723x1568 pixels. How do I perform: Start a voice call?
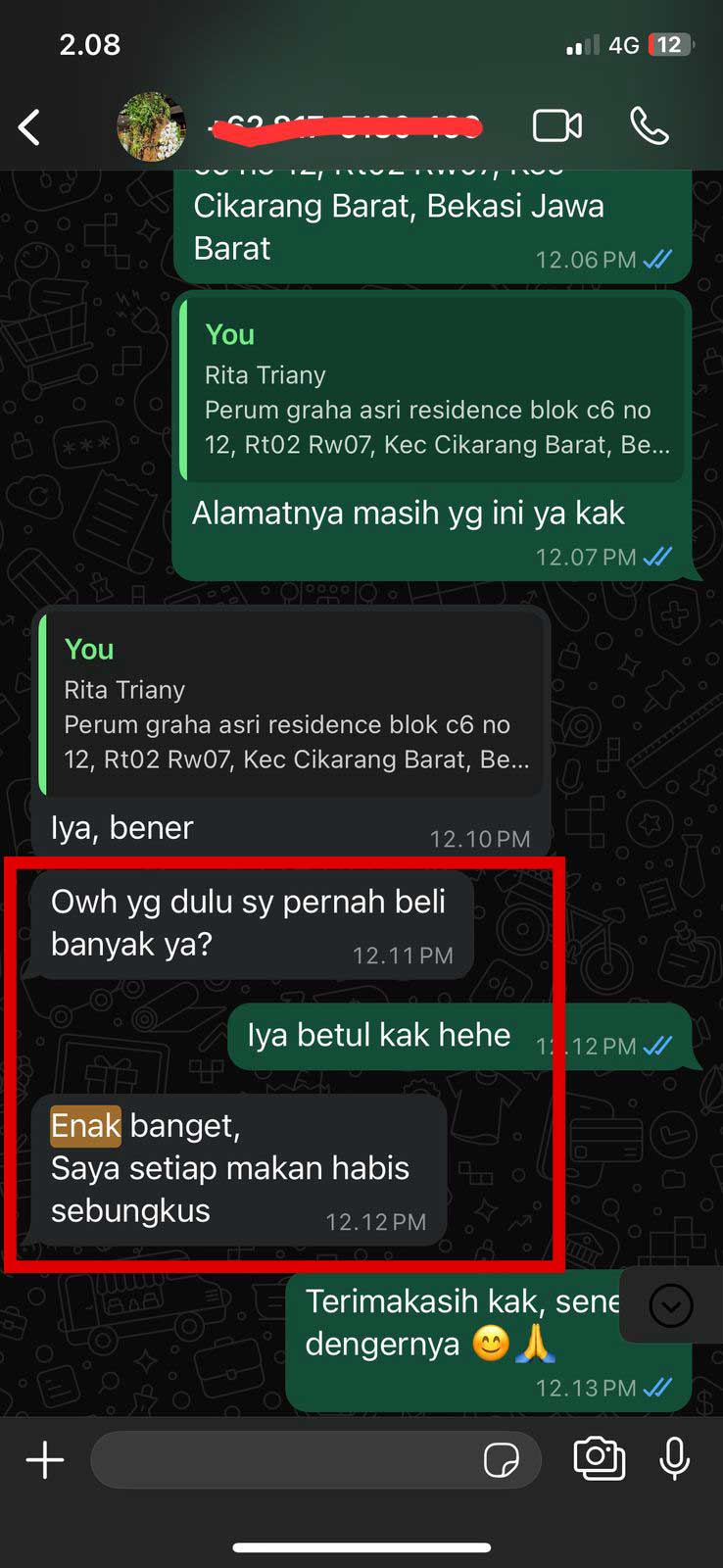click(x=649, y=126)
